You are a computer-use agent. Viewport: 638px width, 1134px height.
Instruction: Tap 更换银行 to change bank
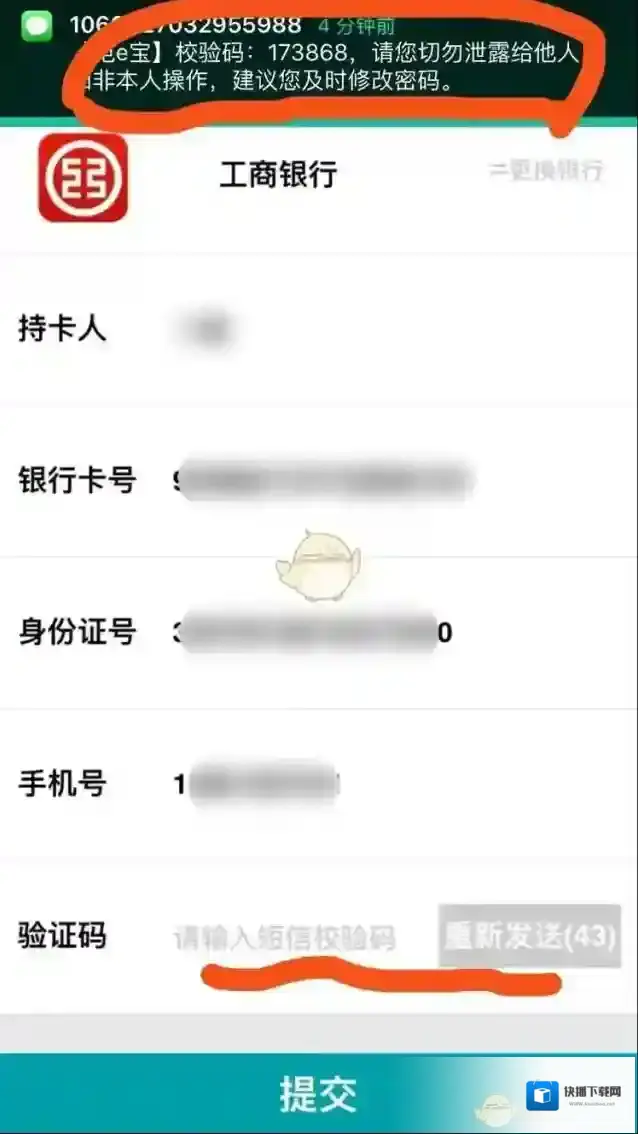coord(546,170)
